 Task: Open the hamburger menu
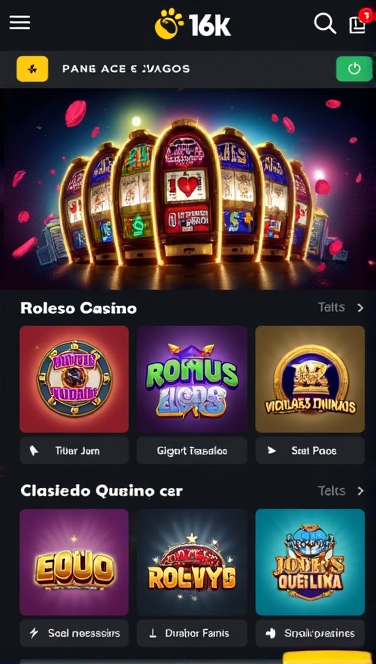click(x=19, y=22)
